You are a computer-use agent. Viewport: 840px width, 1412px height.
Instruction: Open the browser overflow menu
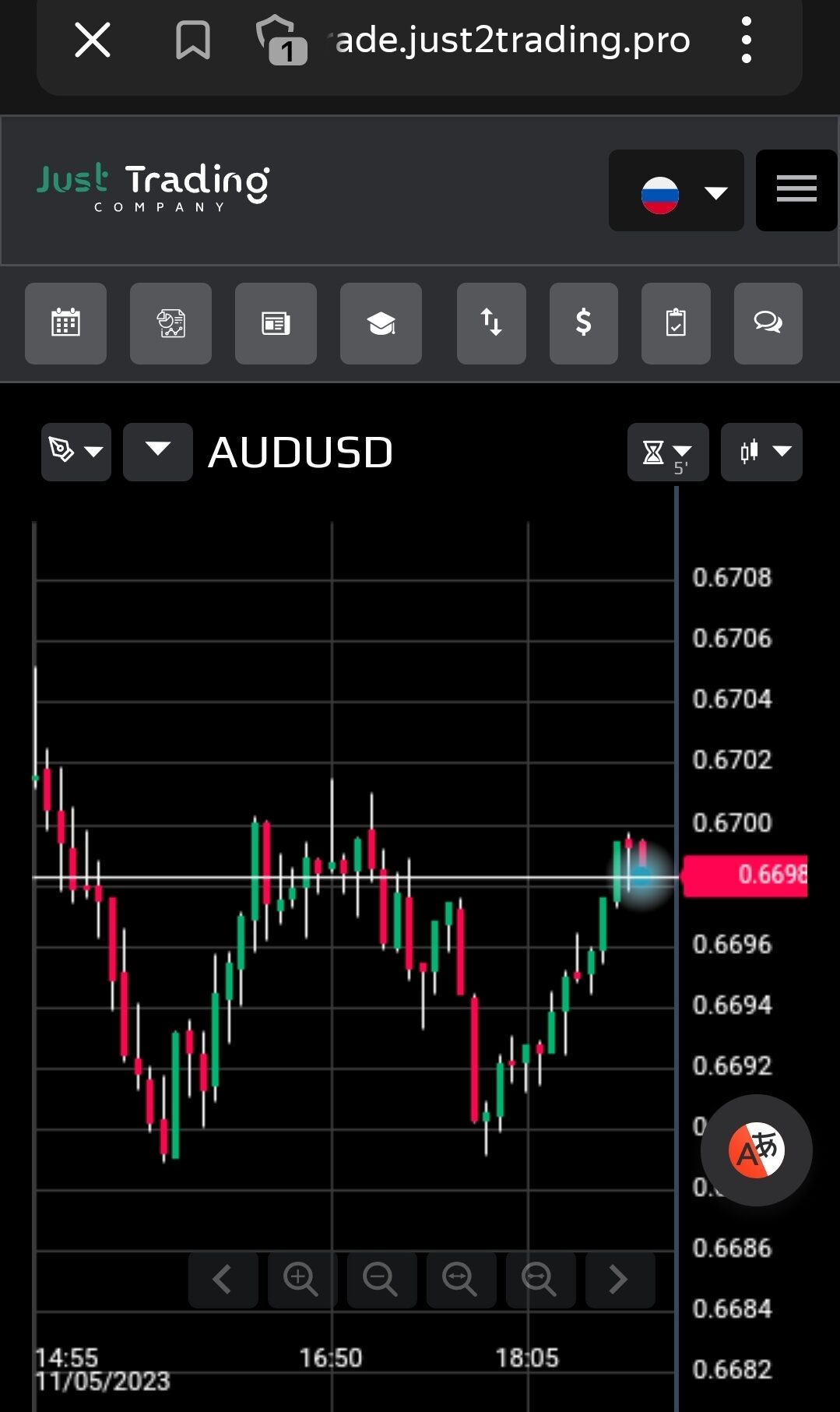(x=746, y=40)
